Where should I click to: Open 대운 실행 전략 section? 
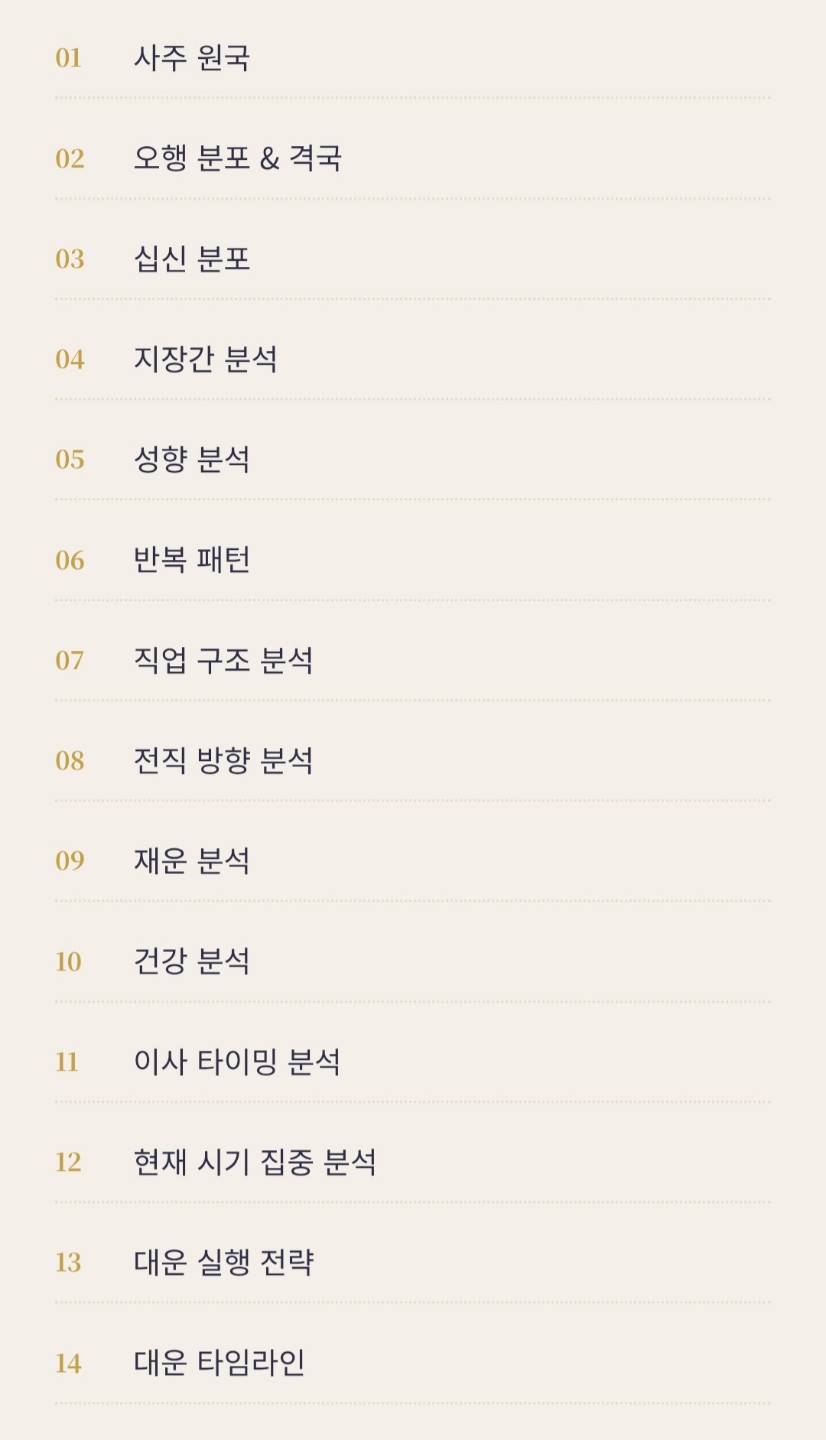223,1263
